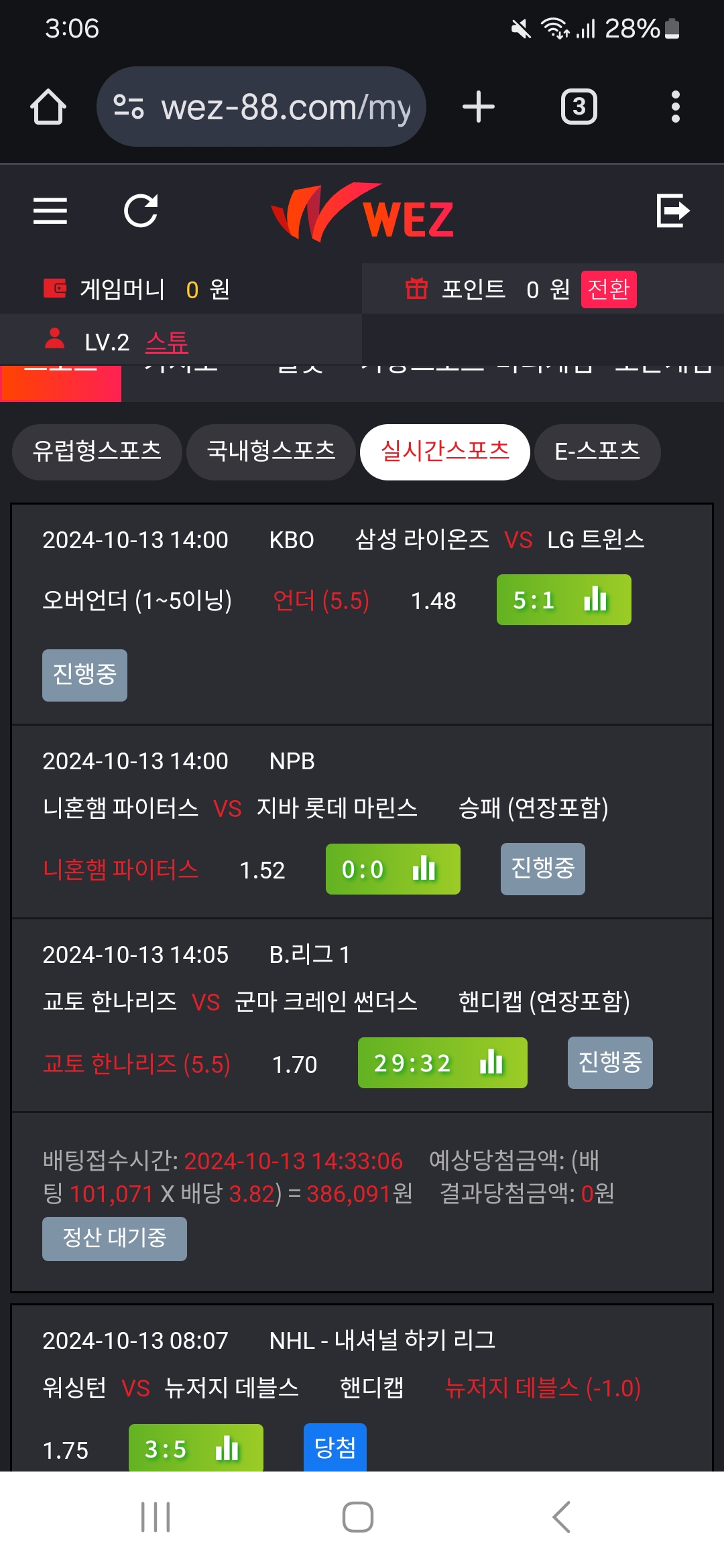The width and height of the screenshot is (724, 1568).
Task: Open the recent apps switcher
Action: (156, 1517)
